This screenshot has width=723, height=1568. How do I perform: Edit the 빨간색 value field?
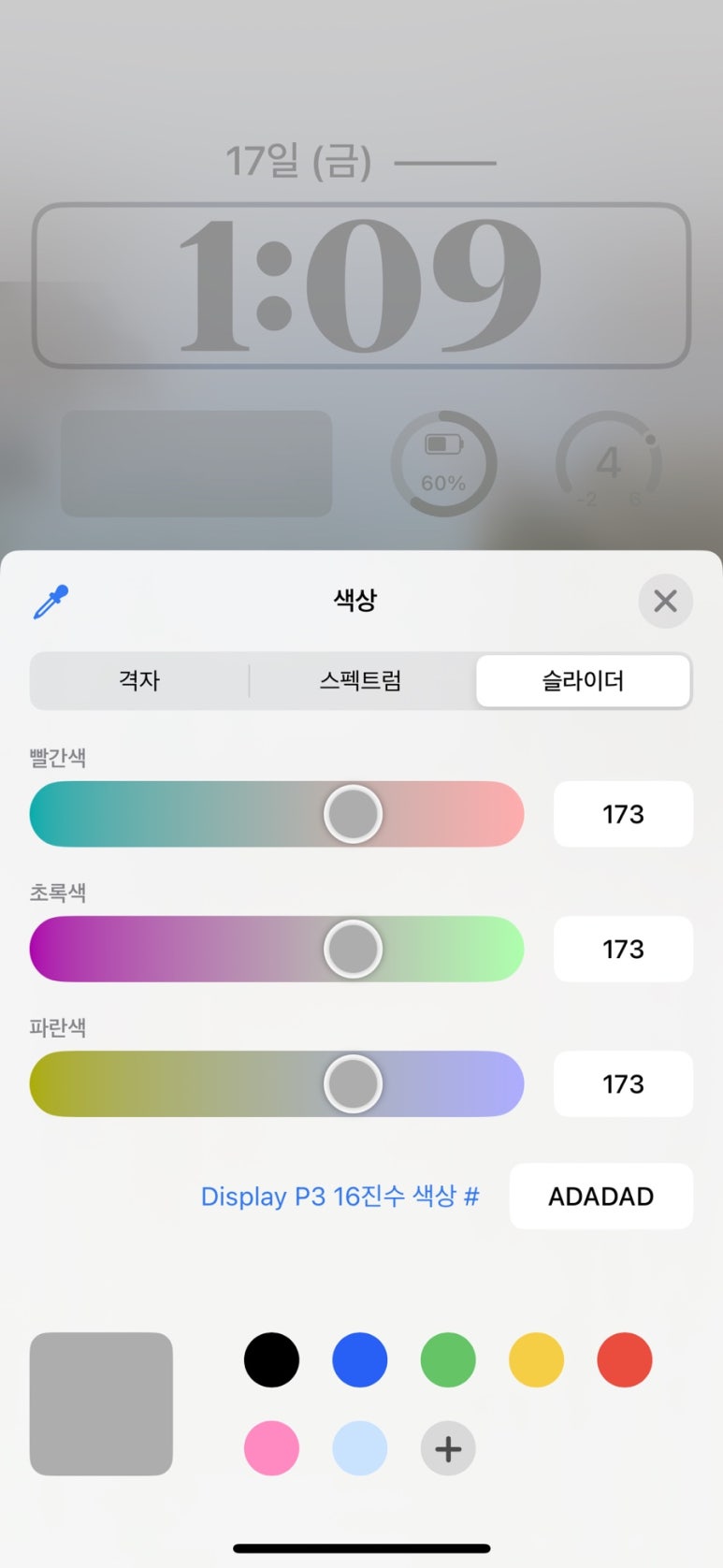point(623,814)
